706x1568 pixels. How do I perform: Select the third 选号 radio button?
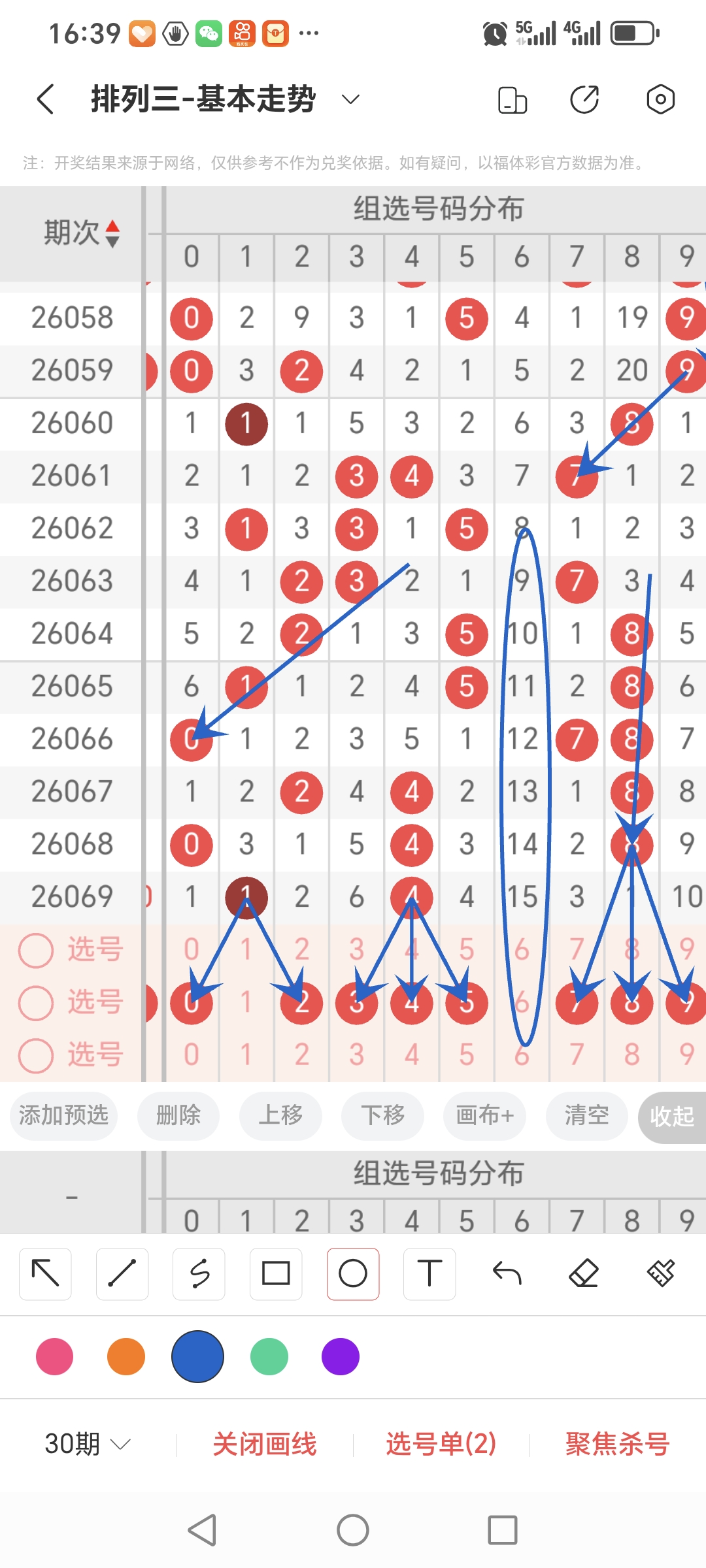click(x=37, y=1054)
